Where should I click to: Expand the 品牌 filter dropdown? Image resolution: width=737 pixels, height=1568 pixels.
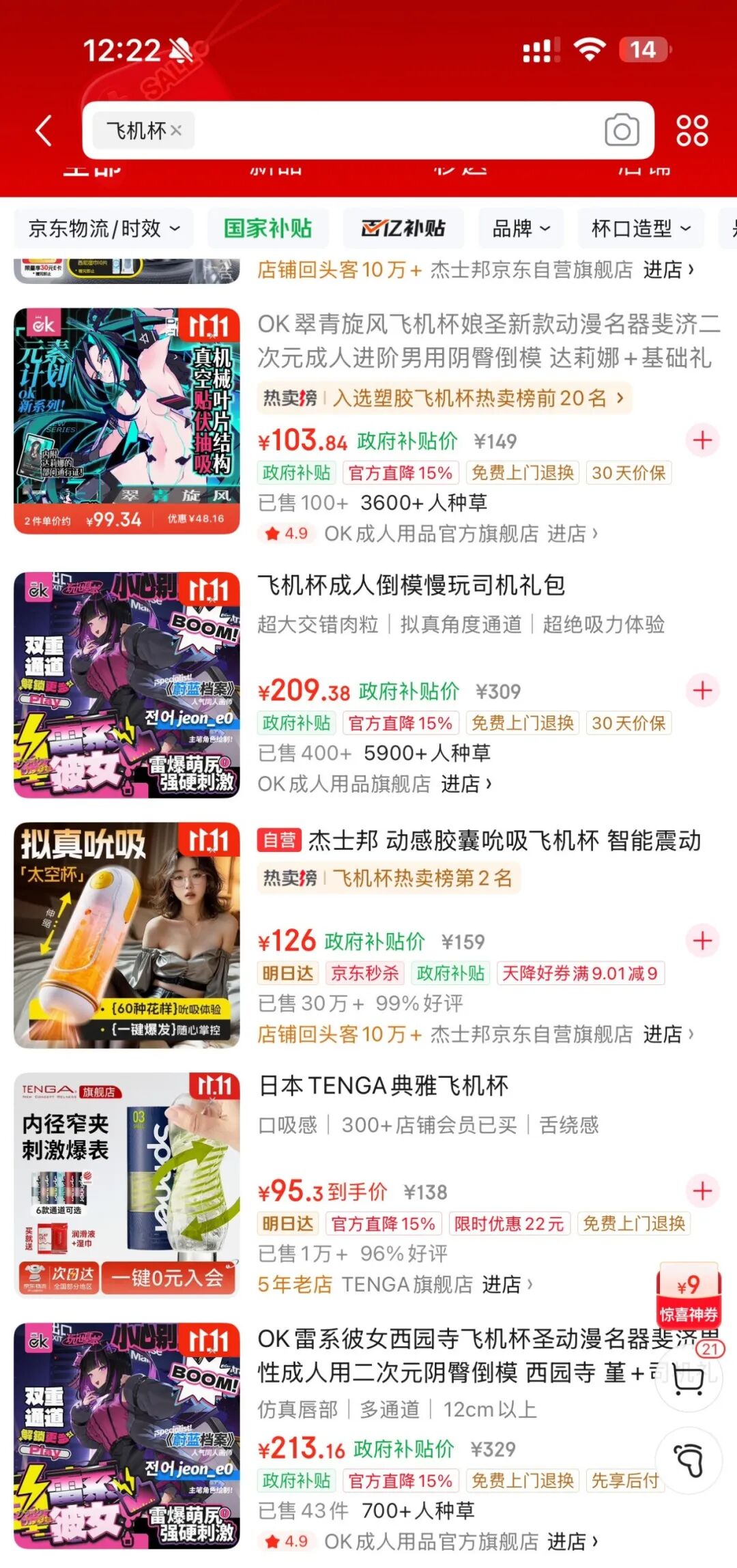521,228
